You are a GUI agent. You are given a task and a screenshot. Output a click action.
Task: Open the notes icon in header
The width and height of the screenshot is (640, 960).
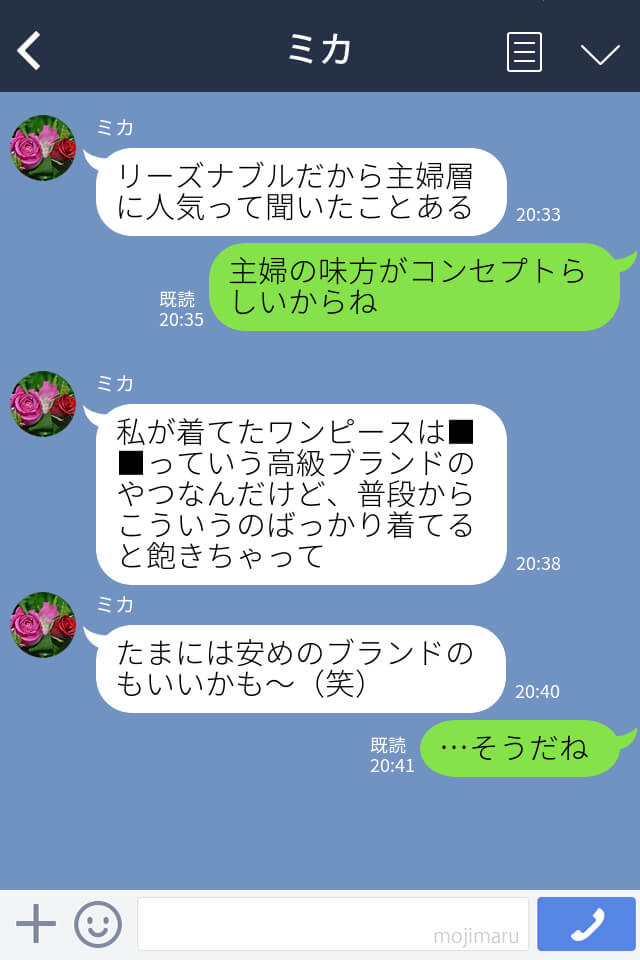point(524,52)
